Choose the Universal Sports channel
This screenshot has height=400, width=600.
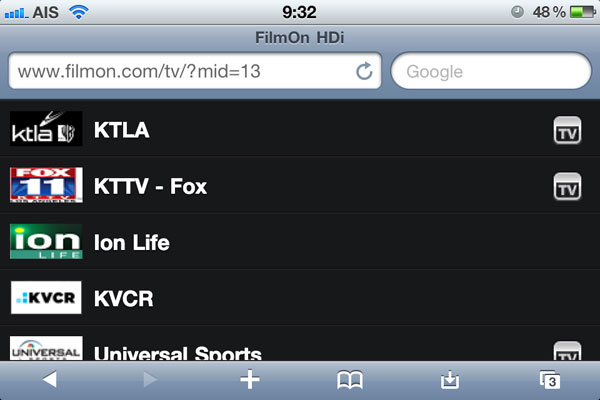point(300,343)
